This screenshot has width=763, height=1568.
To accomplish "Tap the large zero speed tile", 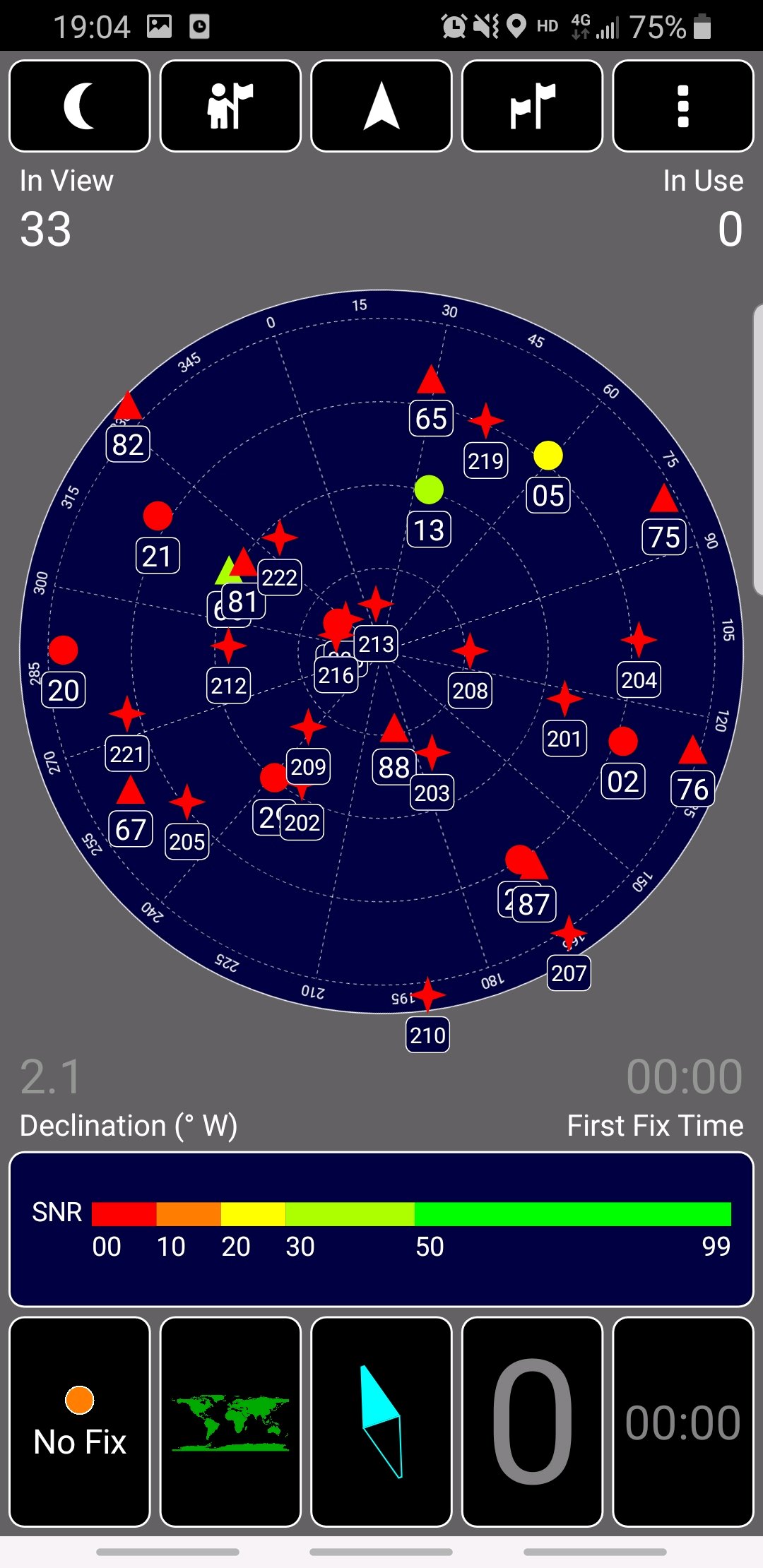I will tap(532, 1421).
